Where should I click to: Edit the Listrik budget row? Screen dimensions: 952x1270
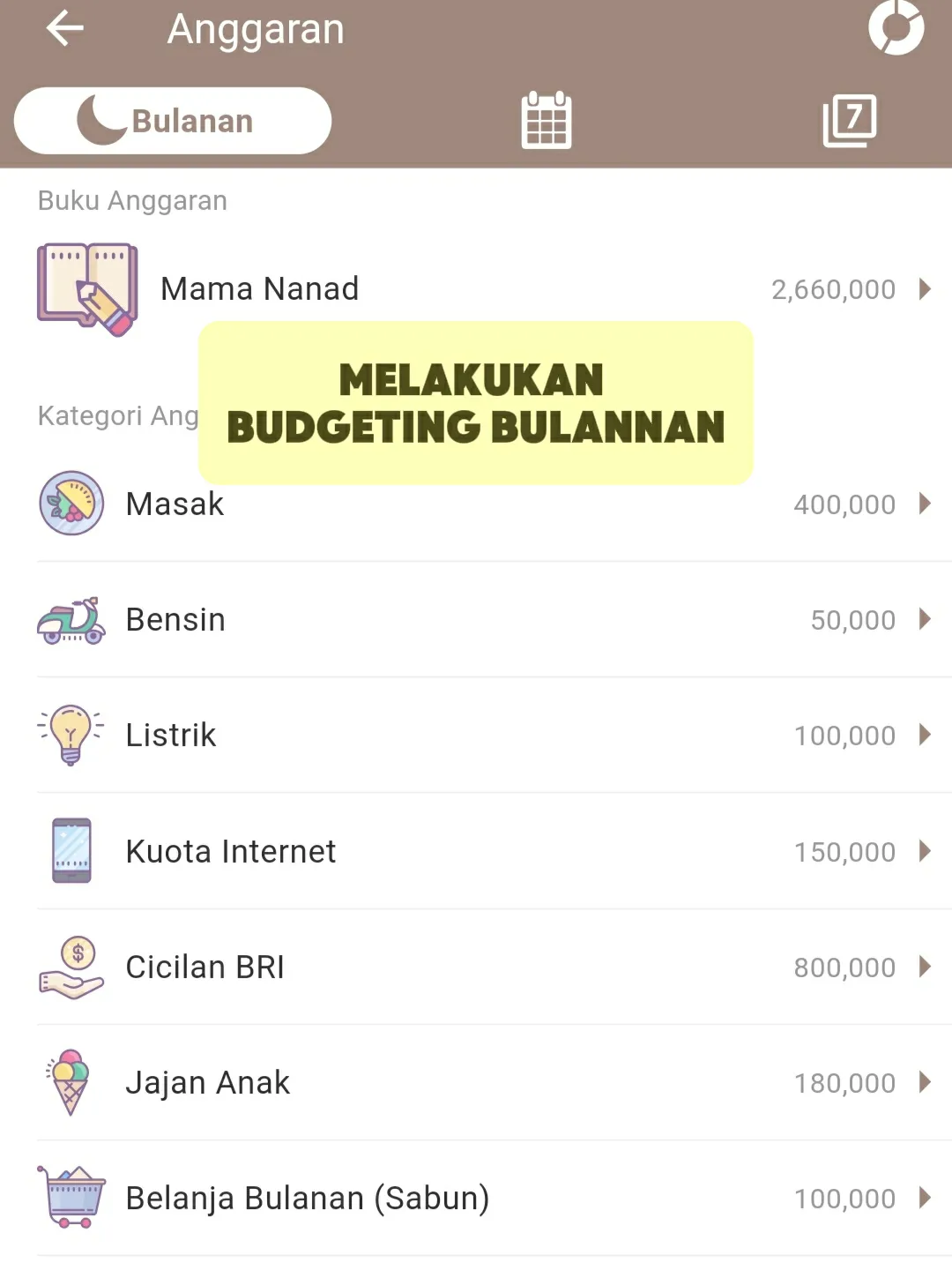point(476,736)
